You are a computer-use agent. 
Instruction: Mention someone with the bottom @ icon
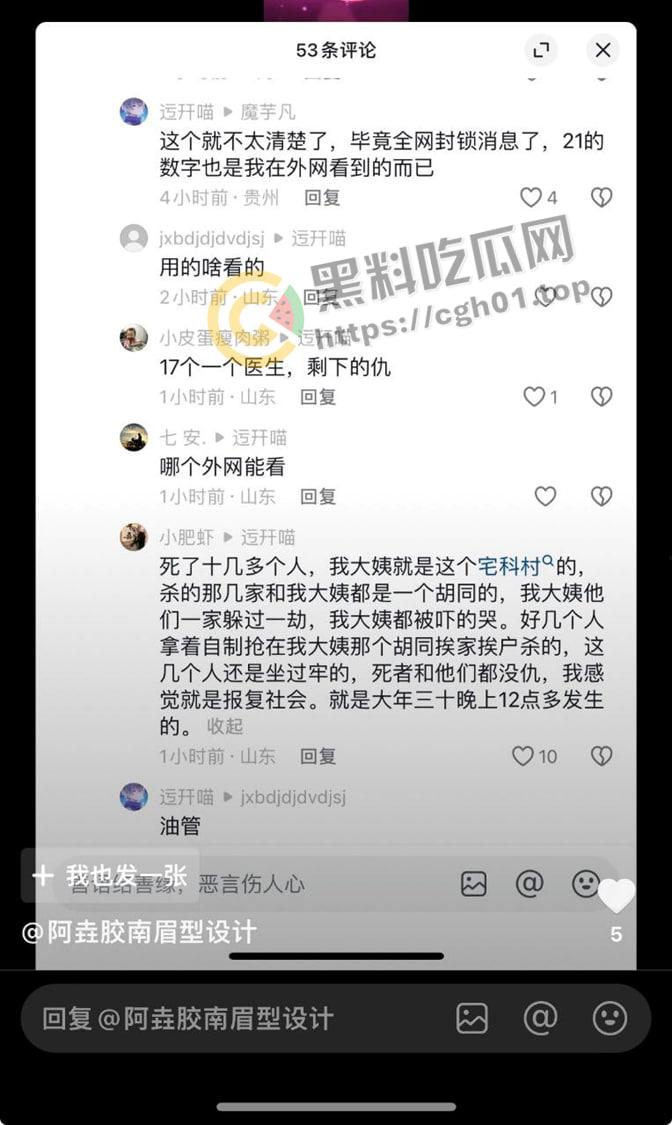tap(540, 1018)
